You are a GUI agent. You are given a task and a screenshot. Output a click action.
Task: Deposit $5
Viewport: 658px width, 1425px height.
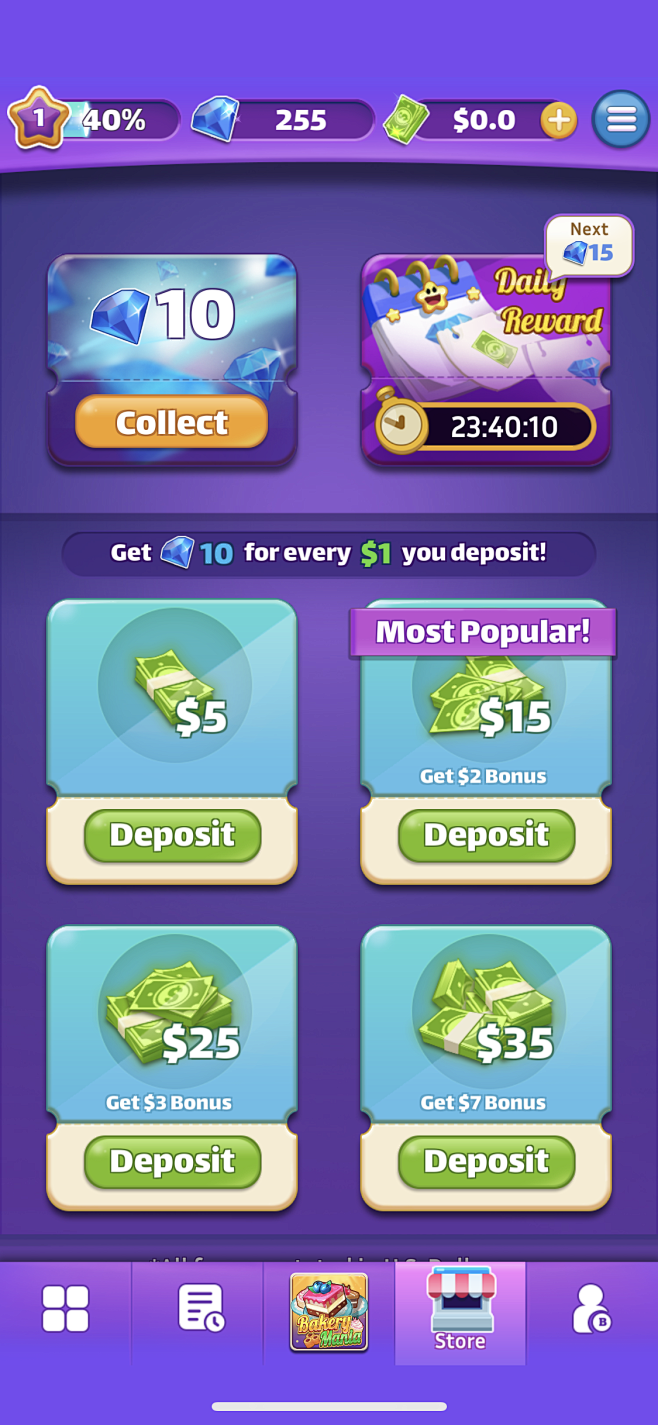tap(172, 835)
